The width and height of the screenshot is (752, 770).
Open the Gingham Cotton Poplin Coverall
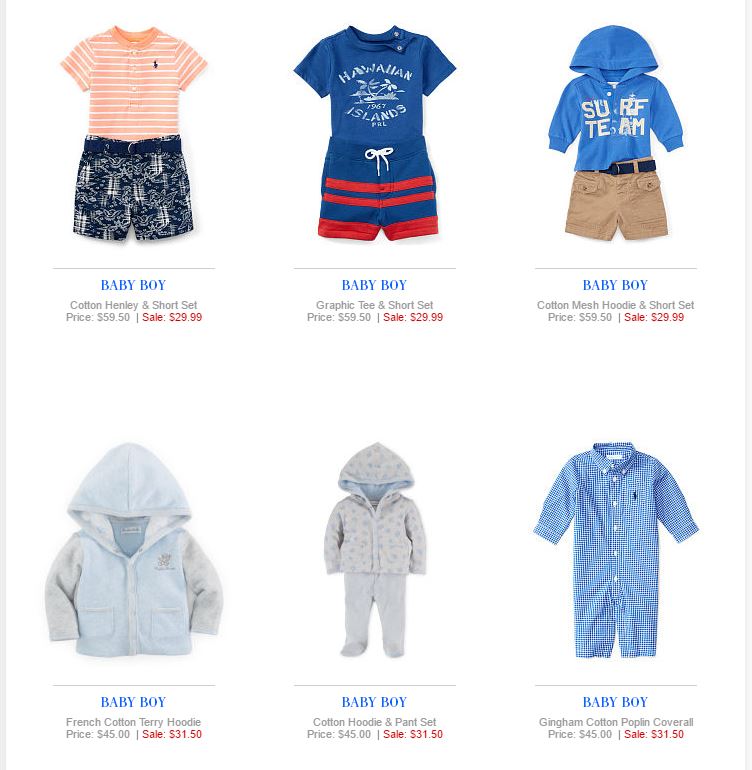pos(615,722)
